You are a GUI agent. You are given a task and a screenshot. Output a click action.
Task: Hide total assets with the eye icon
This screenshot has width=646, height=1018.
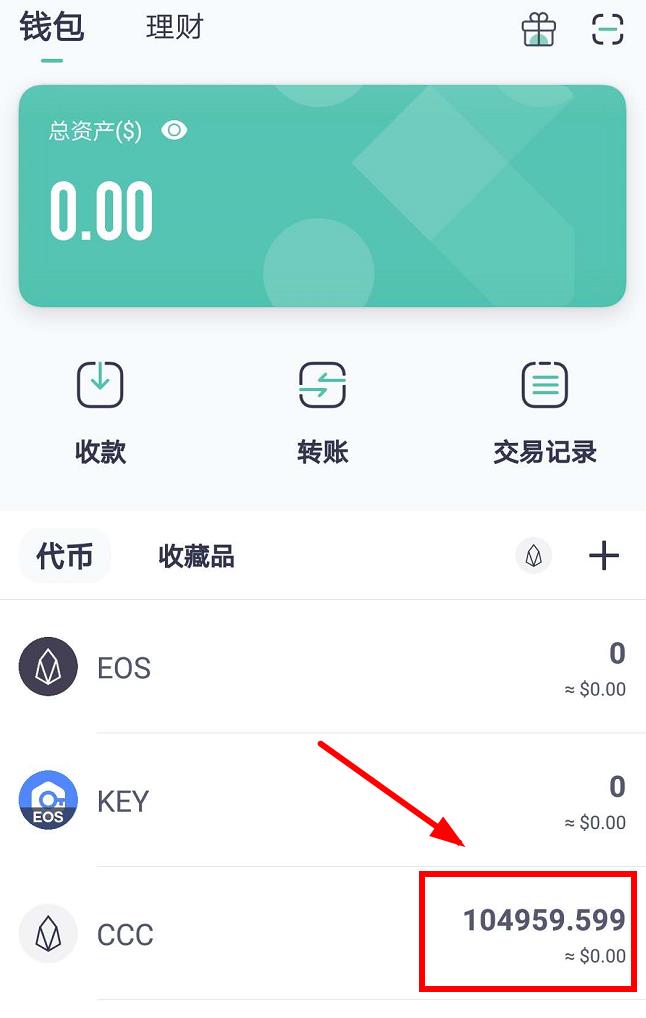coord(174,131)
